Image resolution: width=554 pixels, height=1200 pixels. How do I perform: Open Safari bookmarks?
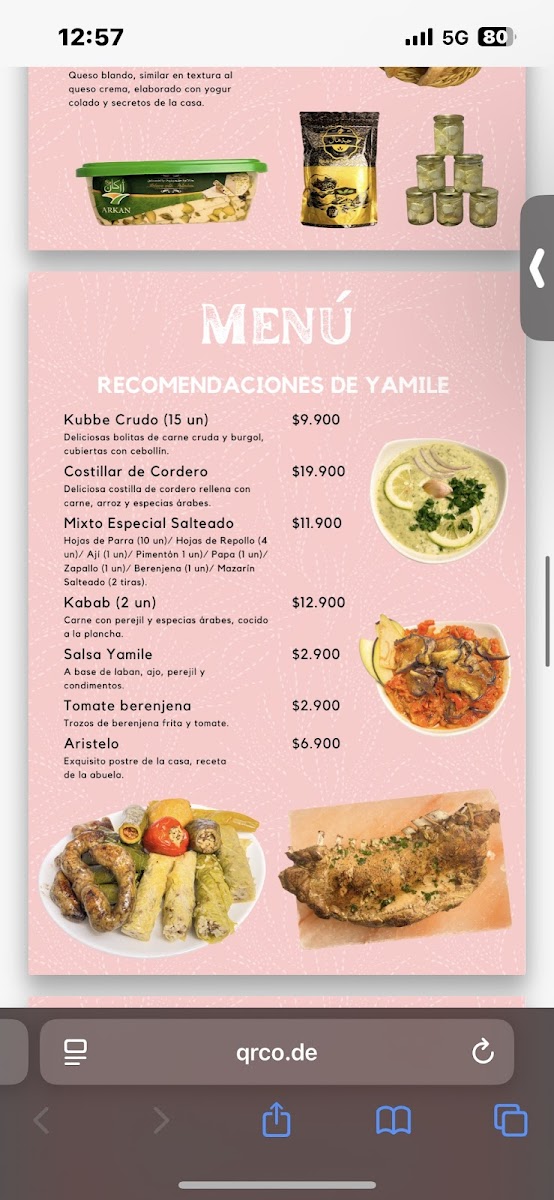tap(394, 1121)
